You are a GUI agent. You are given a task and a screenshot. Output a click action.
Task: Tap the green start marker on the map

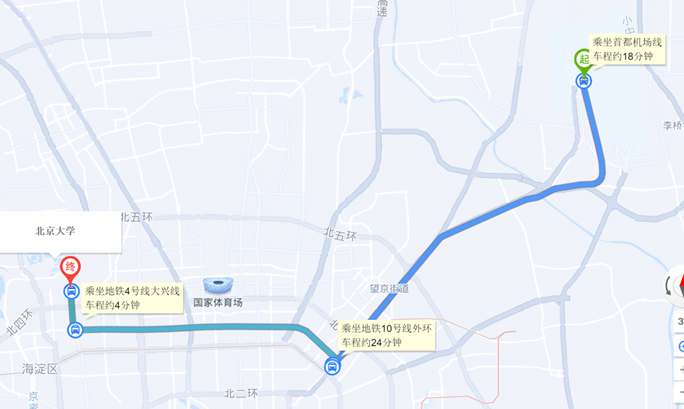[582, 59]
